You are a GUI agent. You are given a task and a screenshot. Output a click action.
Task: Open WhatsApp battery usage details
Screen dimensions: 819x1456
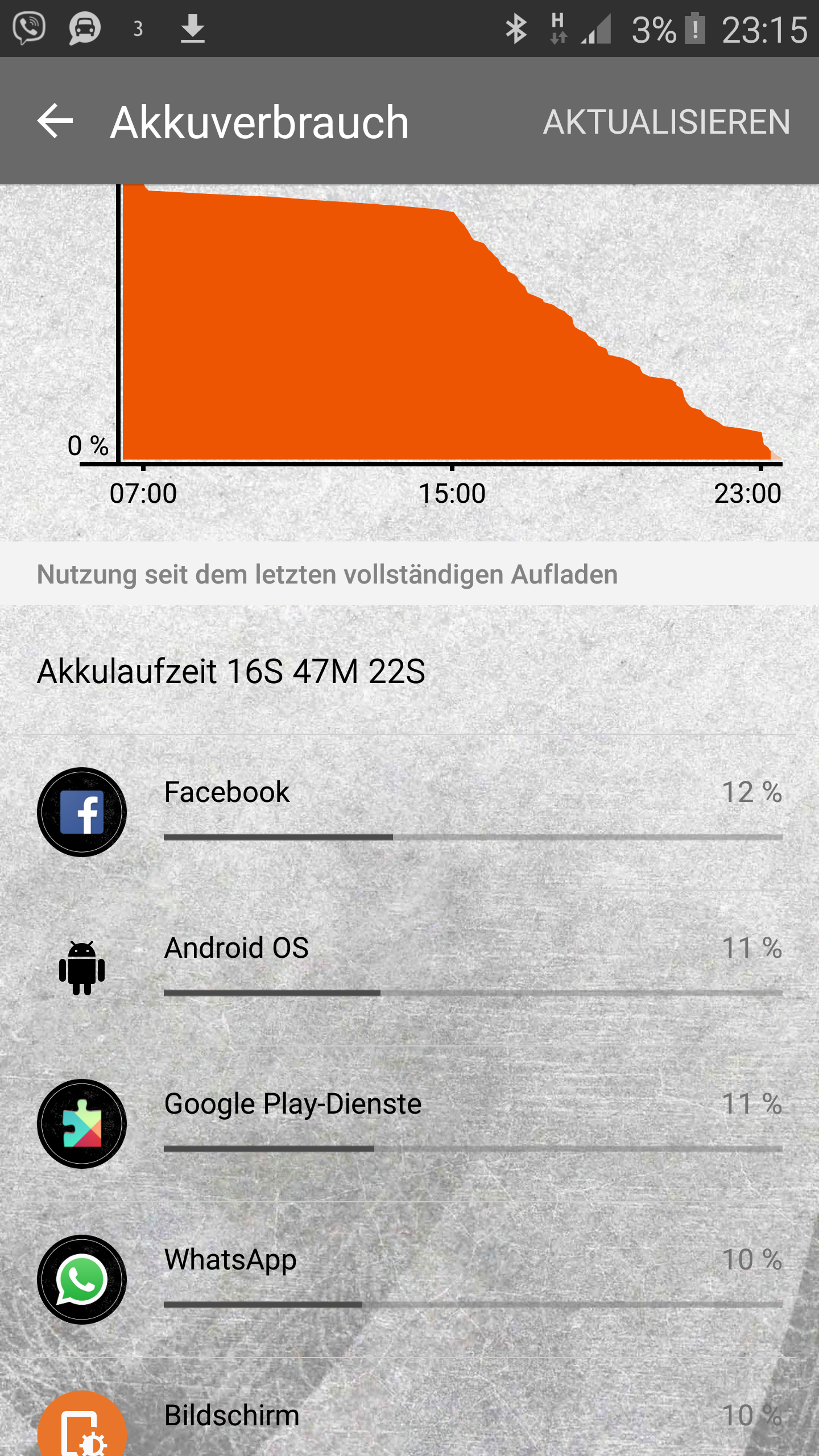409,1280
